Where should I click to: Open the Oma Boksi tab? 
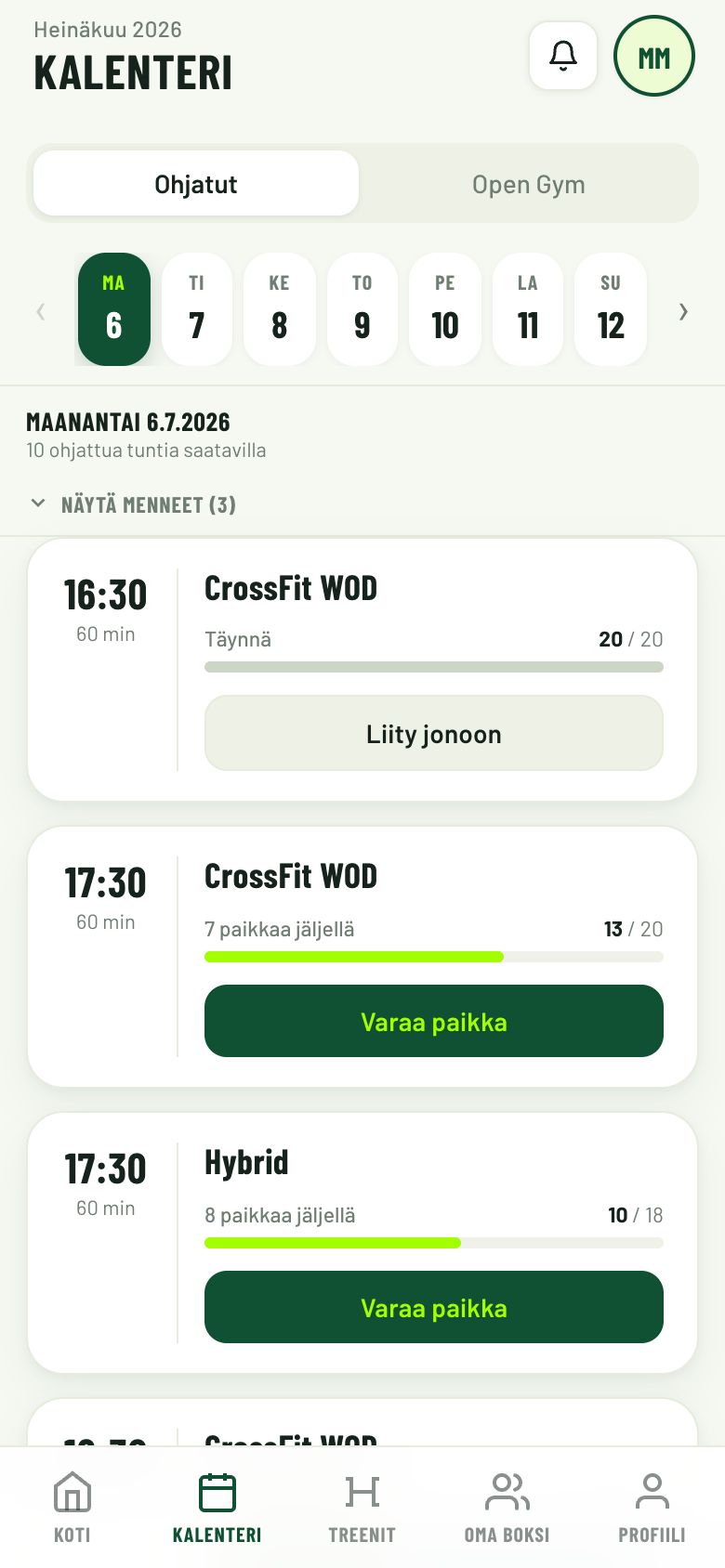point(507,1509)
